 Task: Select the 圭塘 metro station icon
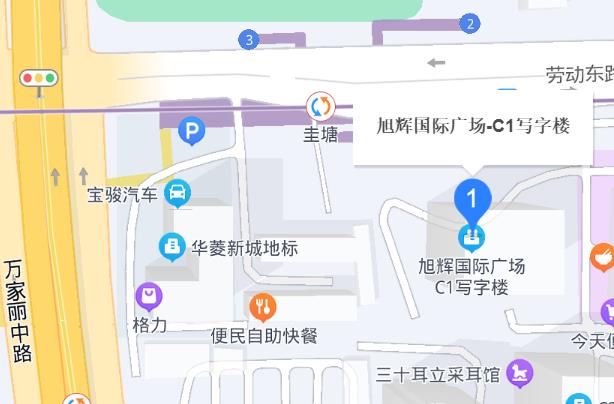321,106
